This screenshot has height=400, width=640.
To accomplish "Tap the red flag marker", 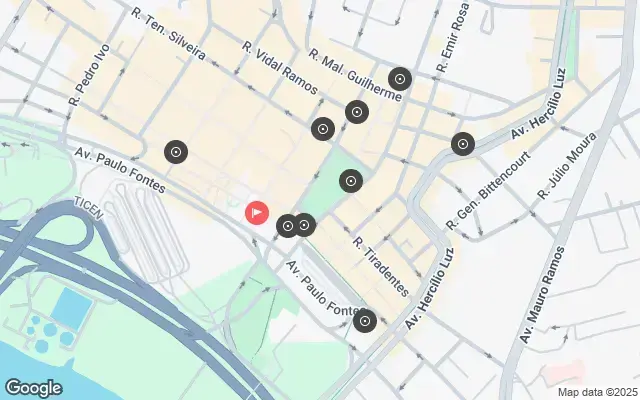I will [x=256, y=213].
